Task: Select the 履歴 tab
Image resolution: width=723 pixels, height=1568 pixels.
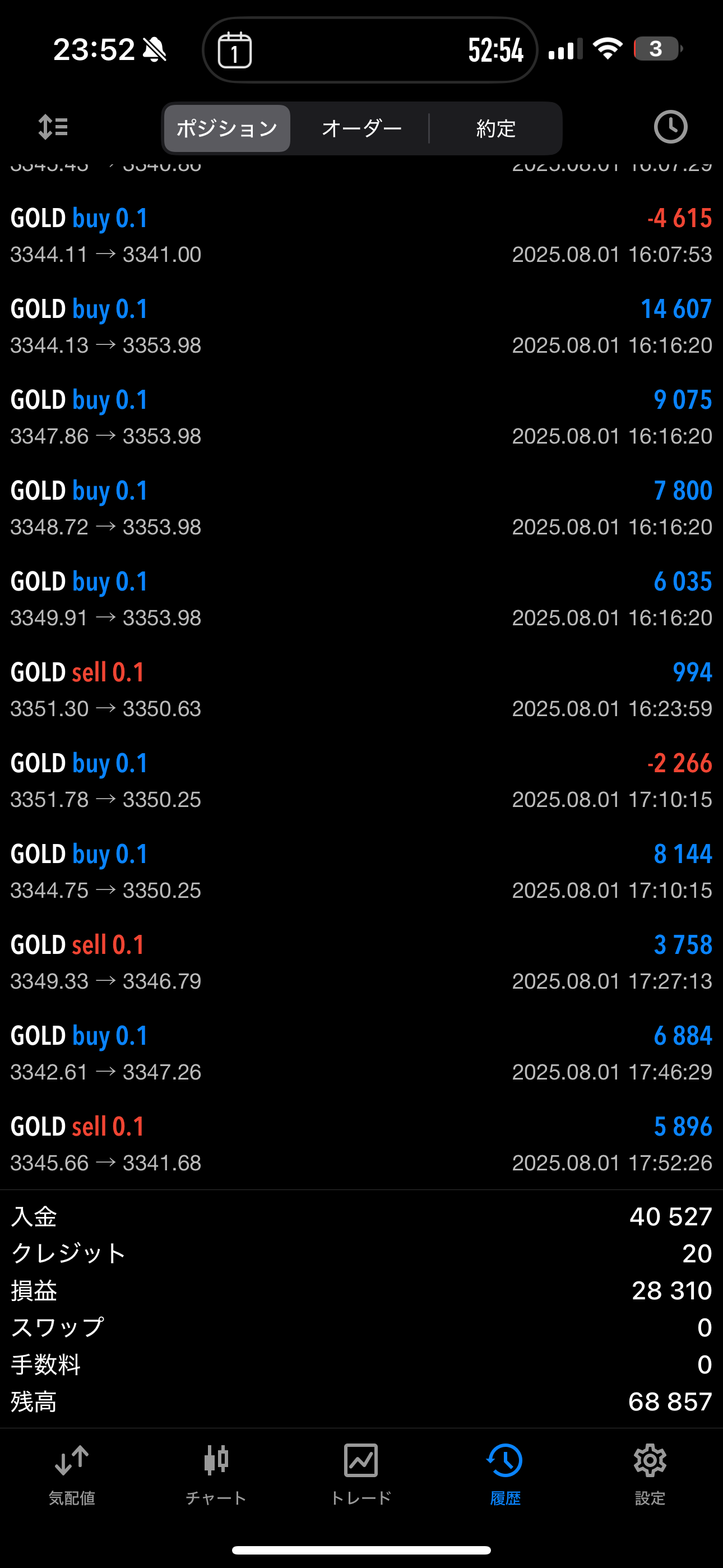Action: 505,1474
